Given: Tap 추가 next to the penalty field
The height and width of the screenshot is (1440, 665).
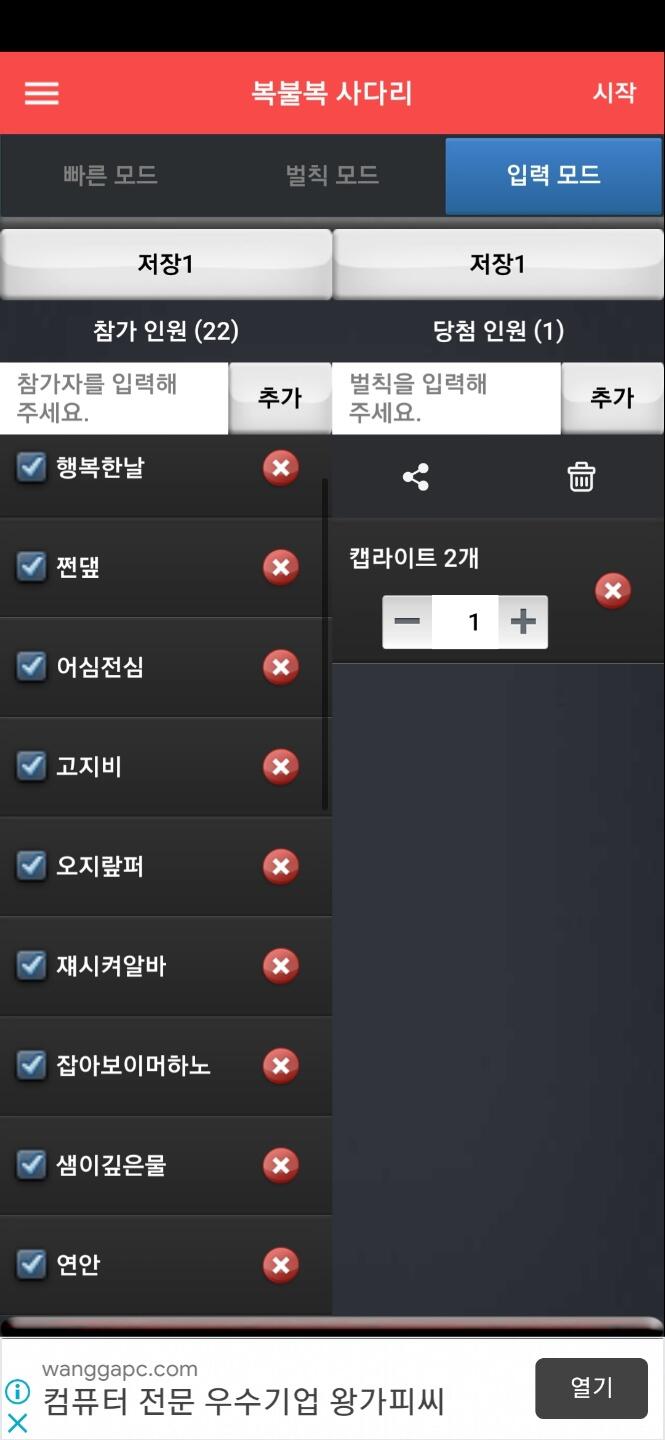Looking at the screenshot, I should 612,398.
